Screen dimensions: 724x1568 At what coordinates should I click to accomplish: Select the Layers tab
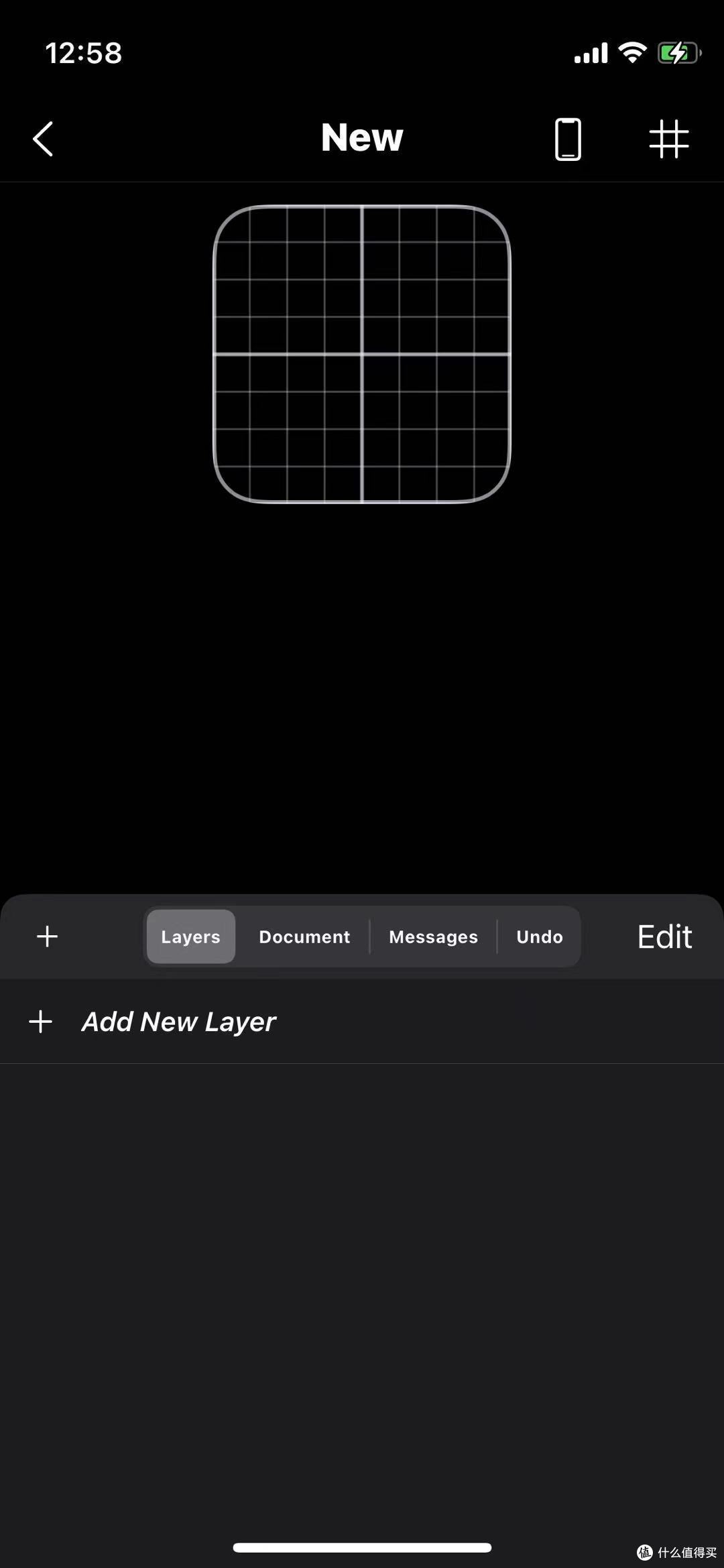click(x=191, y=937)
